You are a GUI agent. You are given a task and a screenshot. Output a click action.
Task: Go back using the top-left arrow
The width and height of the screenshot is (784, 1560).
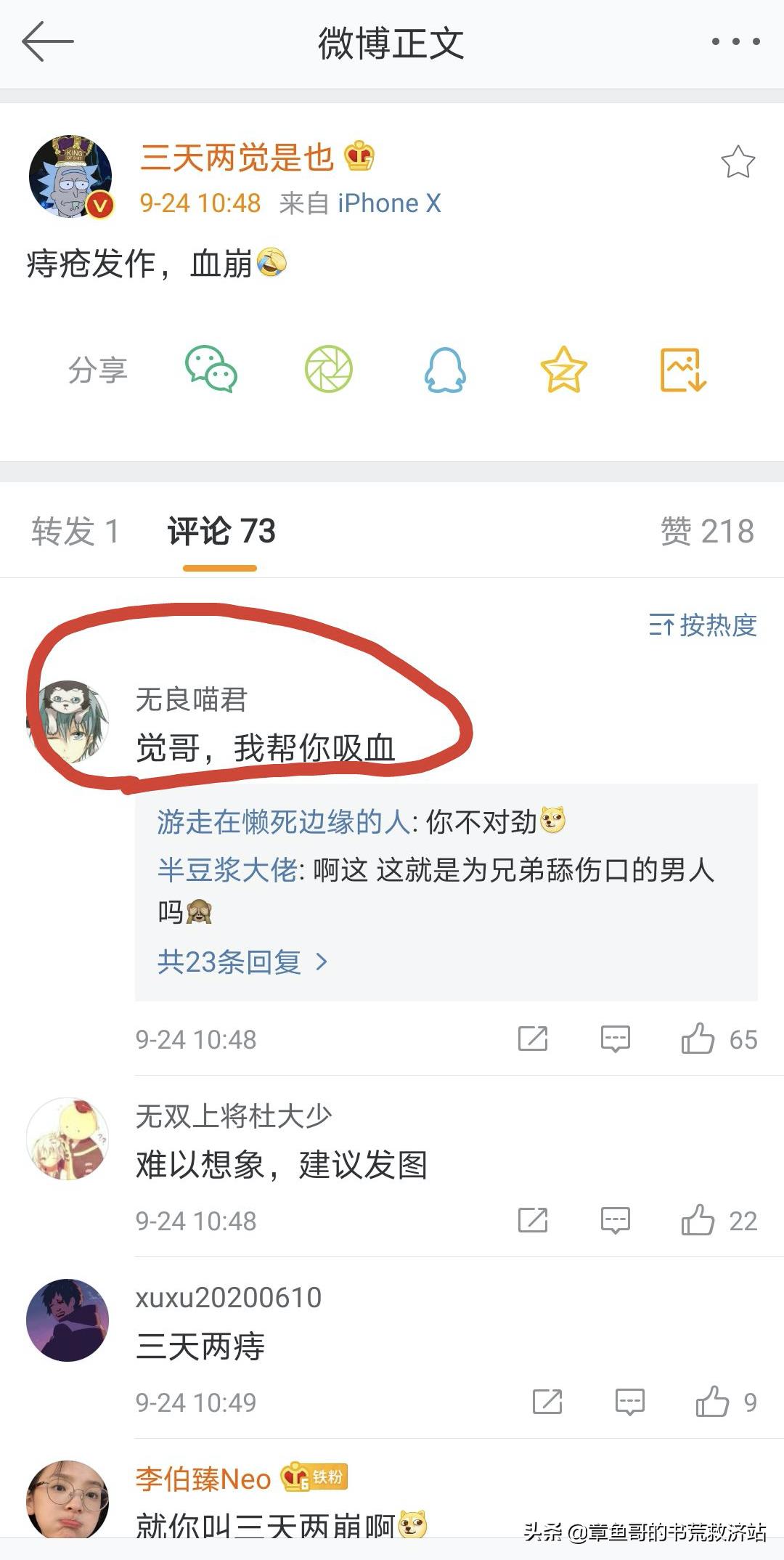[48, 41]
